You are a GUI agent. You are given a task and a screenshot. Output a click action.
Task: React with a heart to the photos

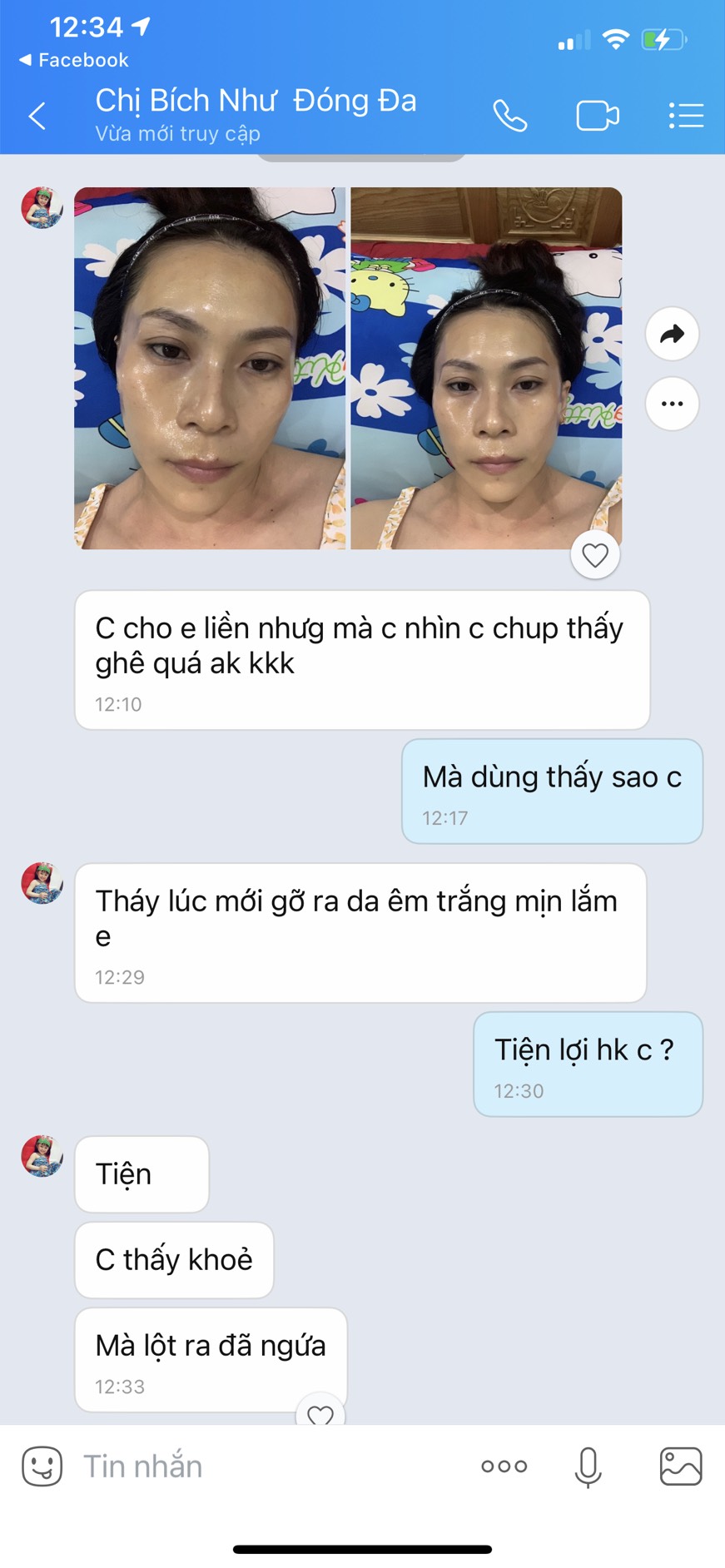(x=595, y=555)
